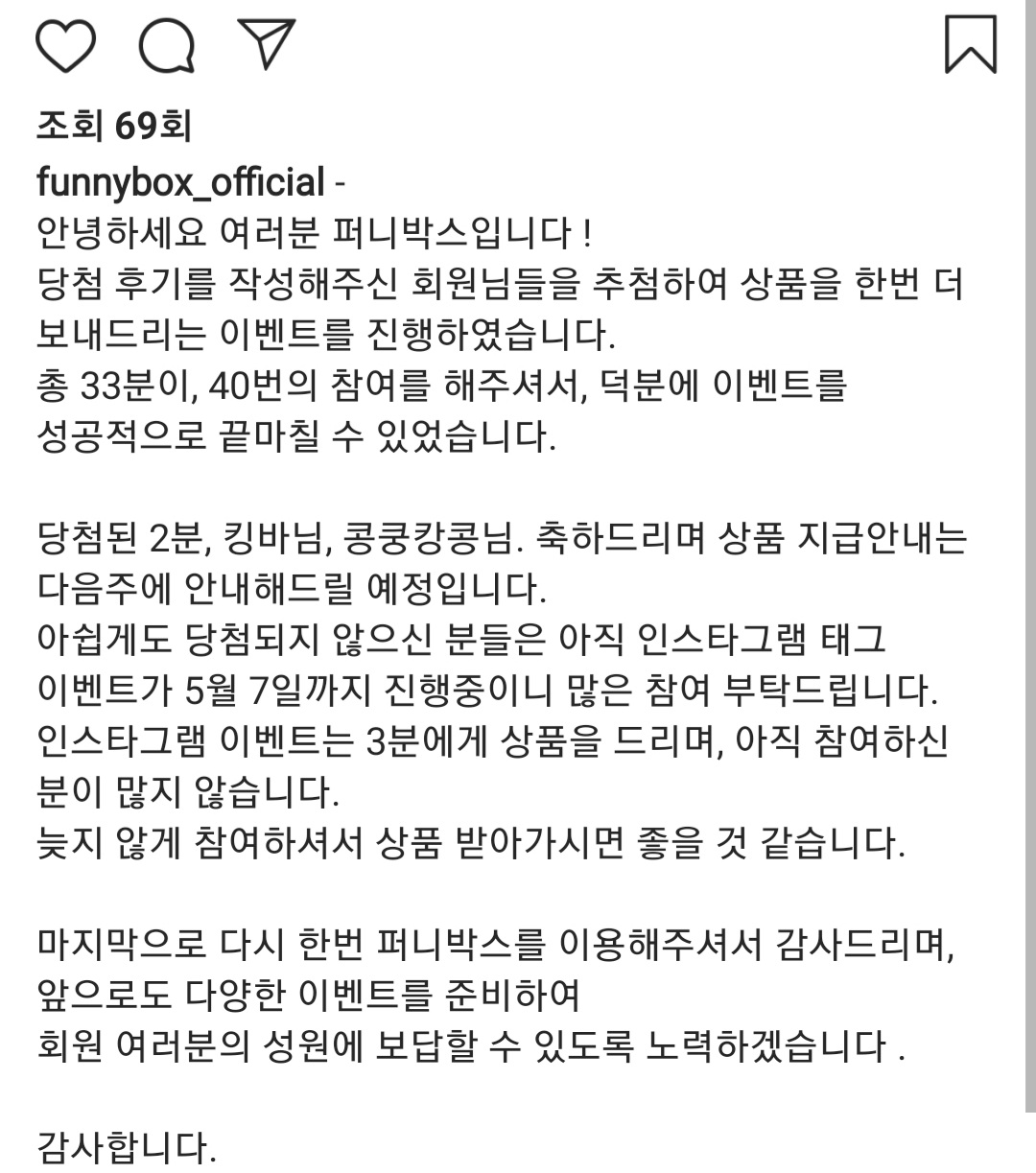Open funnybox_official profile

click(180, 182)
